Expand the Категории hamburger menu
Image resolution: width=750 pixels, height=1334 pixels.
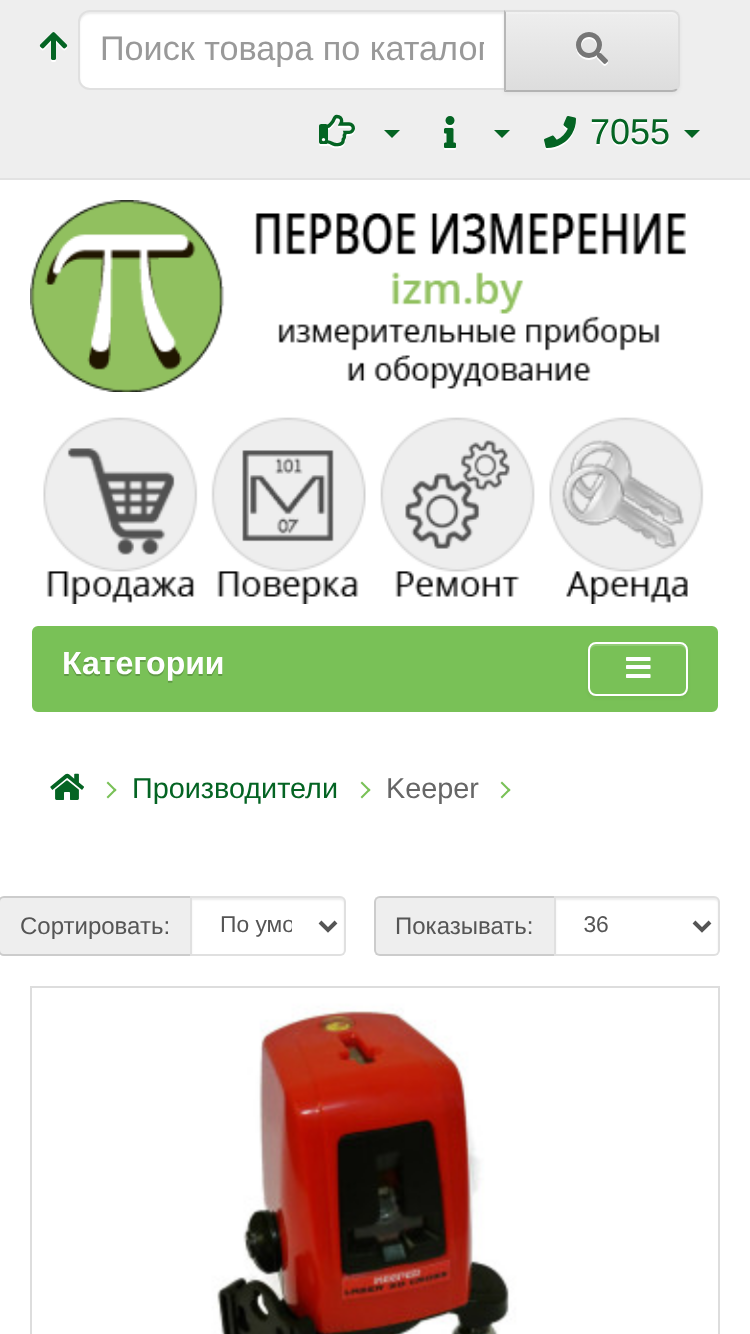pos(638,669)
